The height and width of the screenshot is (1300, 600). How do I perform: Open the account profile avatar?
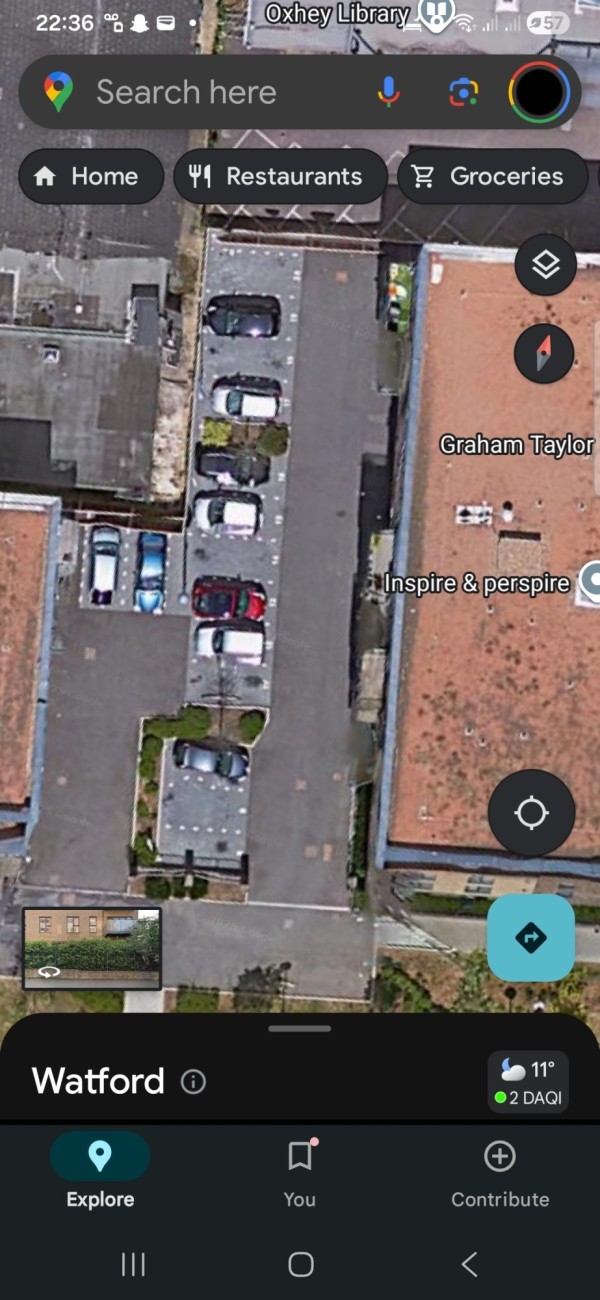coord(539,93)
